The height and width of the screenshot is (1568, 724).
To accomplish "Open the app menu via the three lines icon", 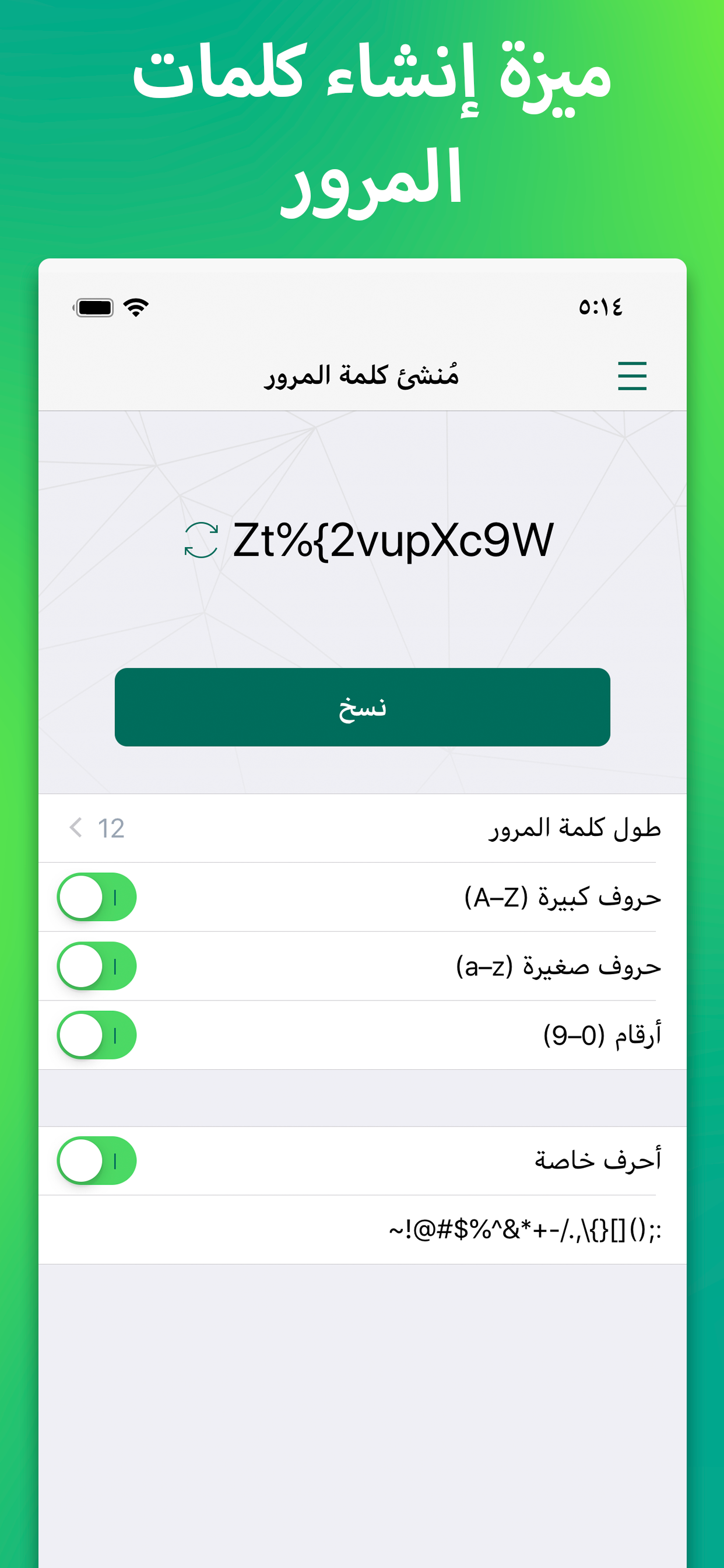I will click(633, 376).
